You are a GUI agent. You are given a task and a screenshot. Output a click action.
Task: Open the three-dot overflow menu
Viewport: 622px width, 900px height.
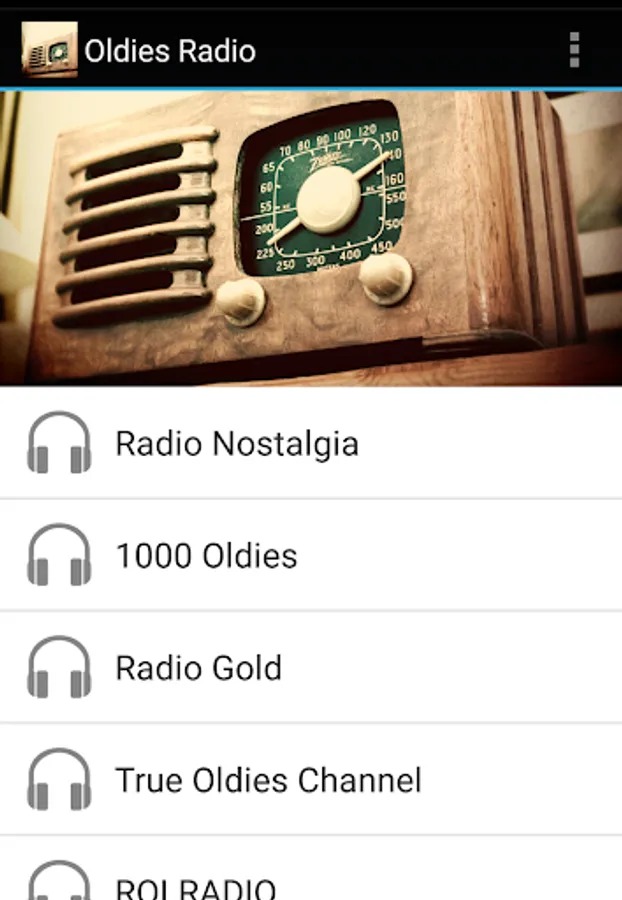pos(574,51)
